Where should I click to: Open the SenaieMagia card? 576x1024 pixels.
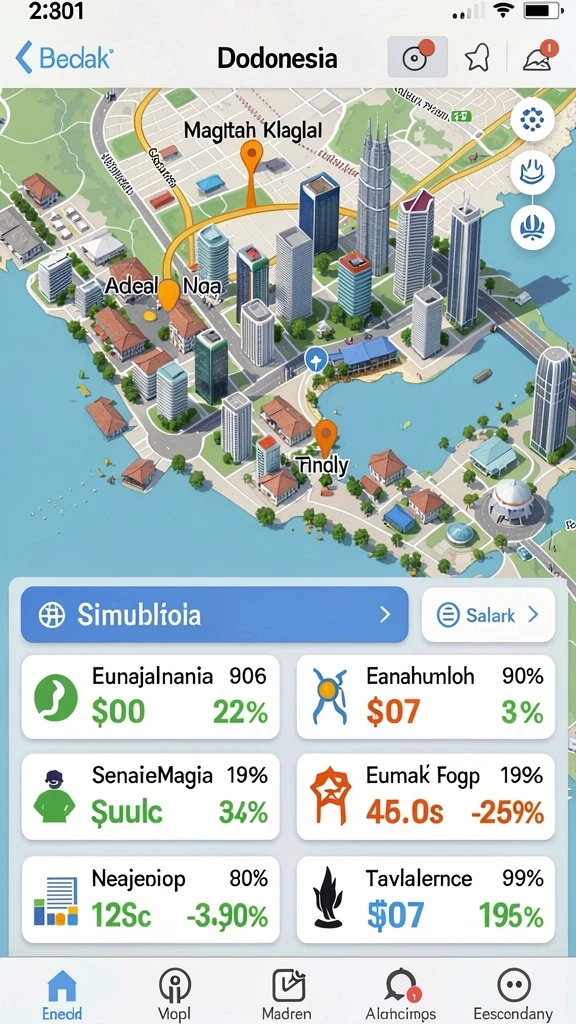click(x=151, y=797)
